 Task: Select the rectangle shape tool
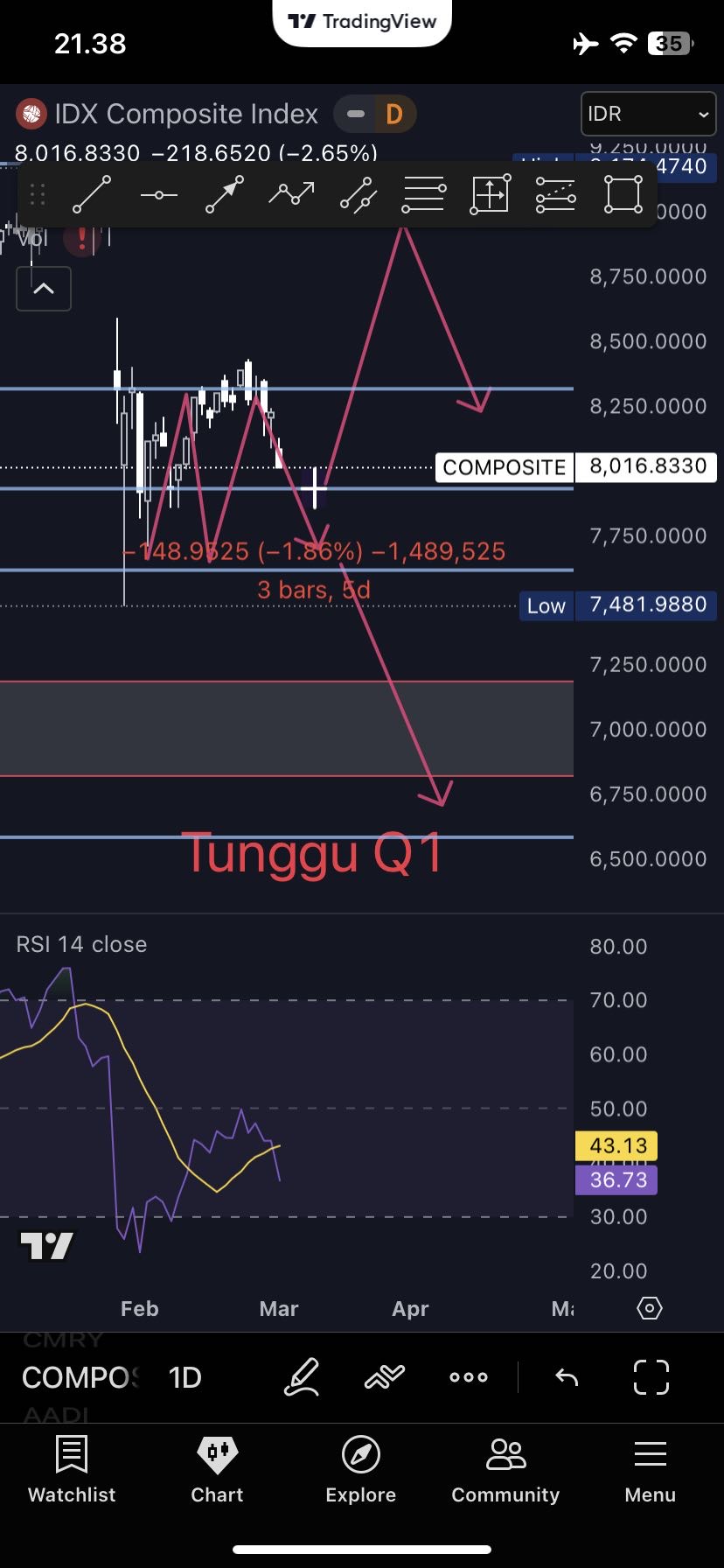pyautogui.click(x=623, y=194)
